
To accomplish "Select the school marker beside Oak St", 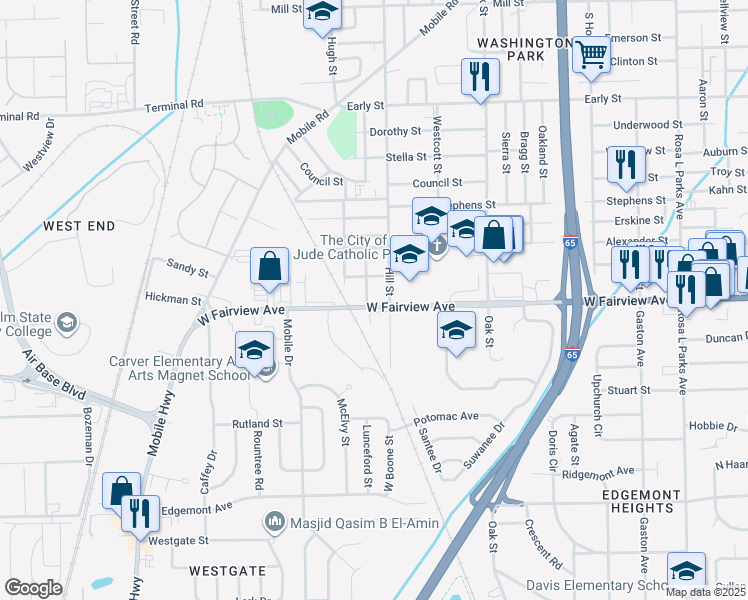I will coord(457,331).
